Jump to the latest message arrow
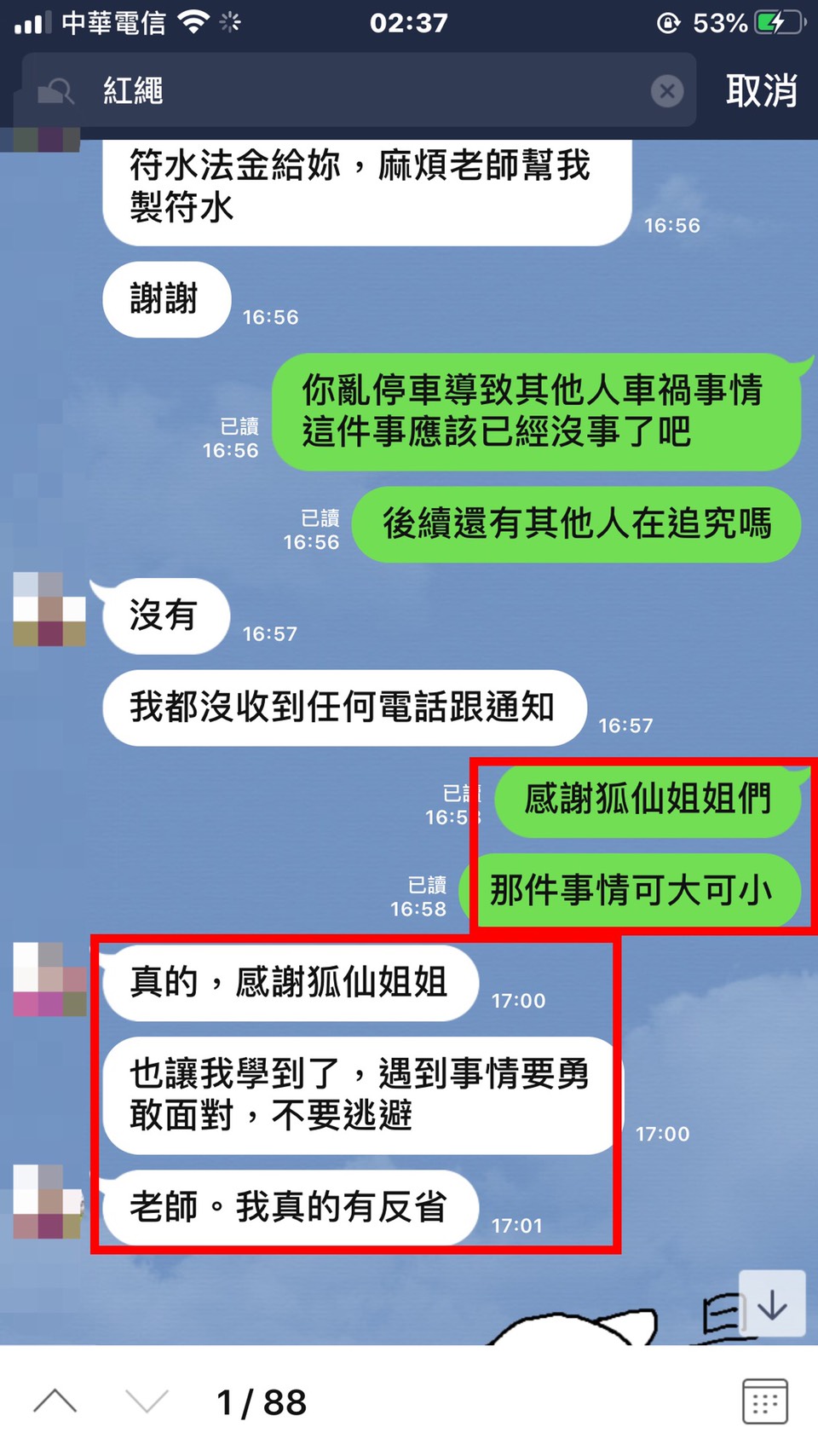 coord(772,1304)
